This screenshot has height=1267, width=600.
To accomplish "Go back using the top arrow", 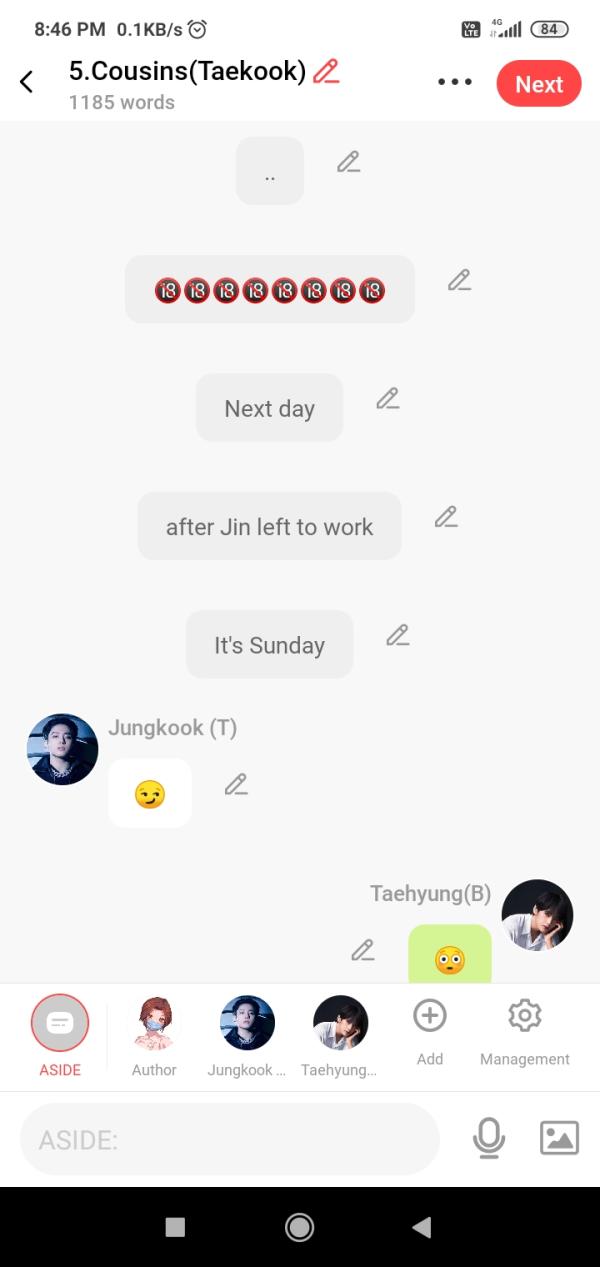I will (x=27, y=82).
